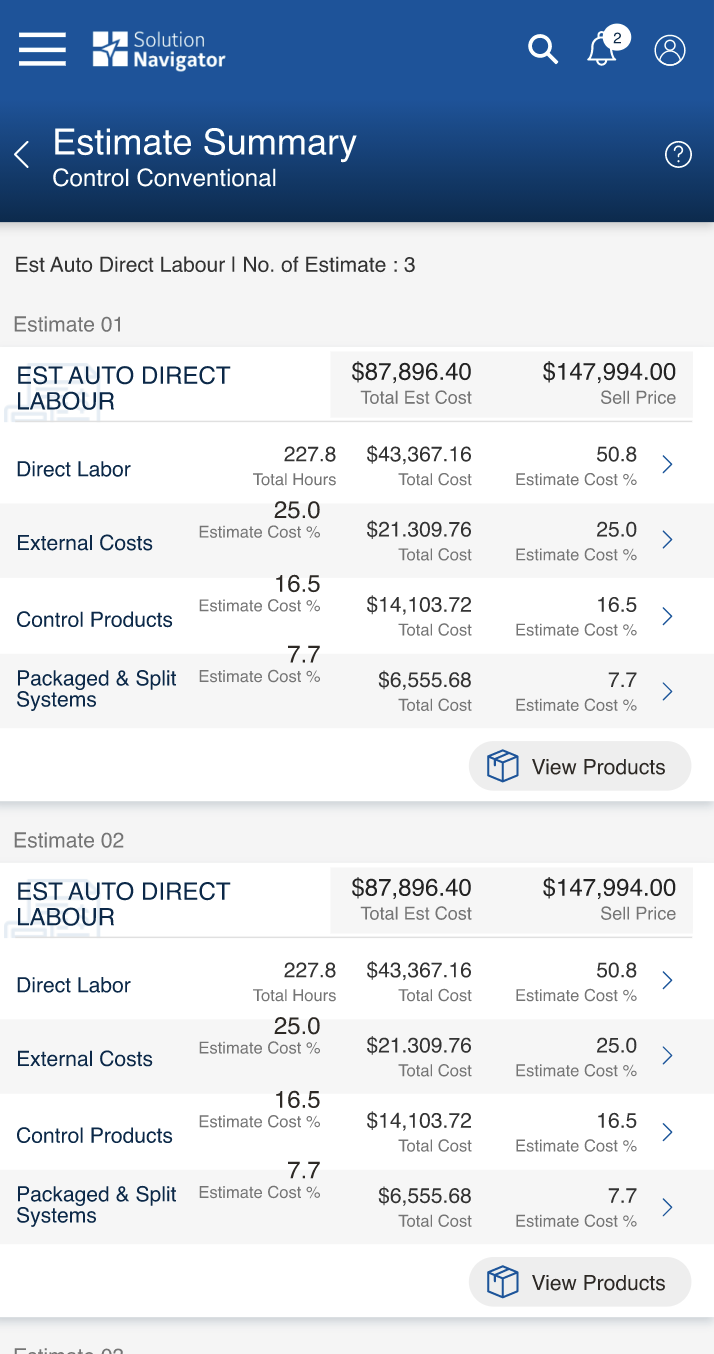This screenshot has height=1354, width=714.
Task: Open External Costs row in Estimate 01
Action: [357, 540]
